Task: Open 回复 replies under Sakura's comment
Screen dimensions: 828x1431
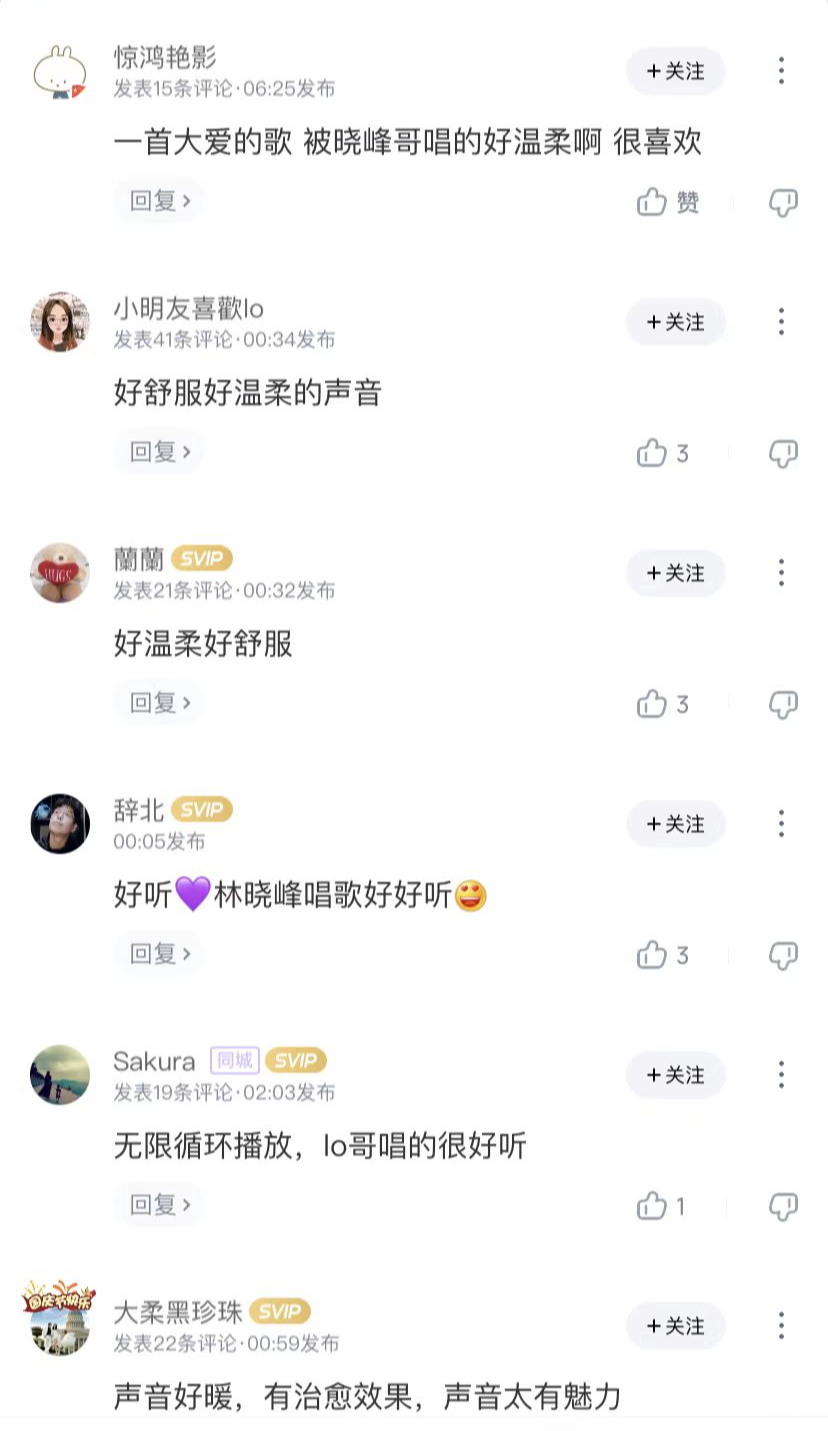Action: (x=158, y=1204)
